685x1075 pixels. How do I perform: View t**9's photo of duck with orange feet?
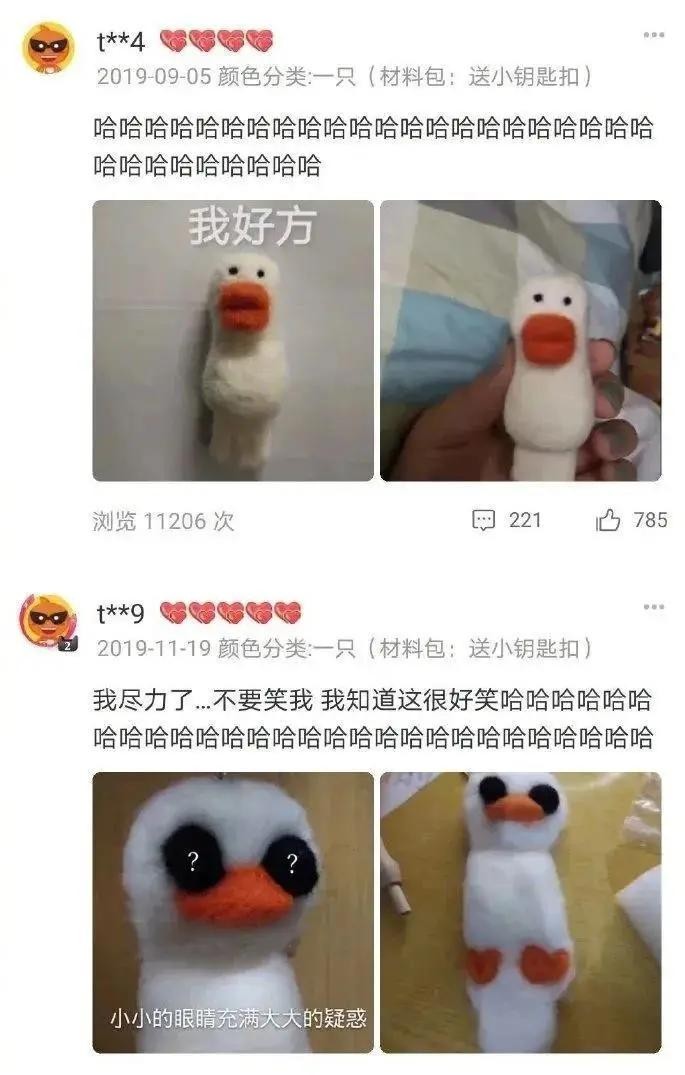(520, 912)
